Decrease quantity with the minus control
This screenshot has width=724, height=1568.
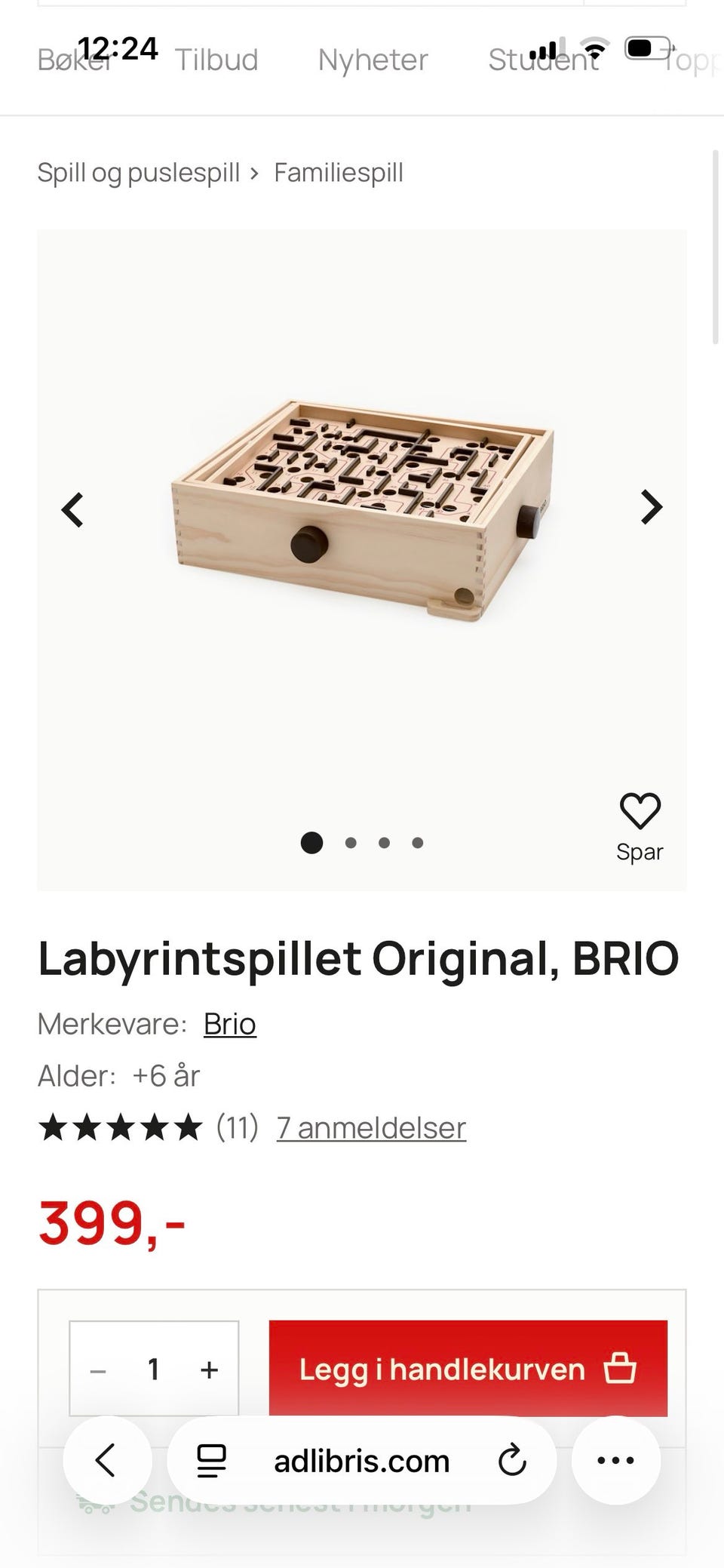pos(98,1370)
